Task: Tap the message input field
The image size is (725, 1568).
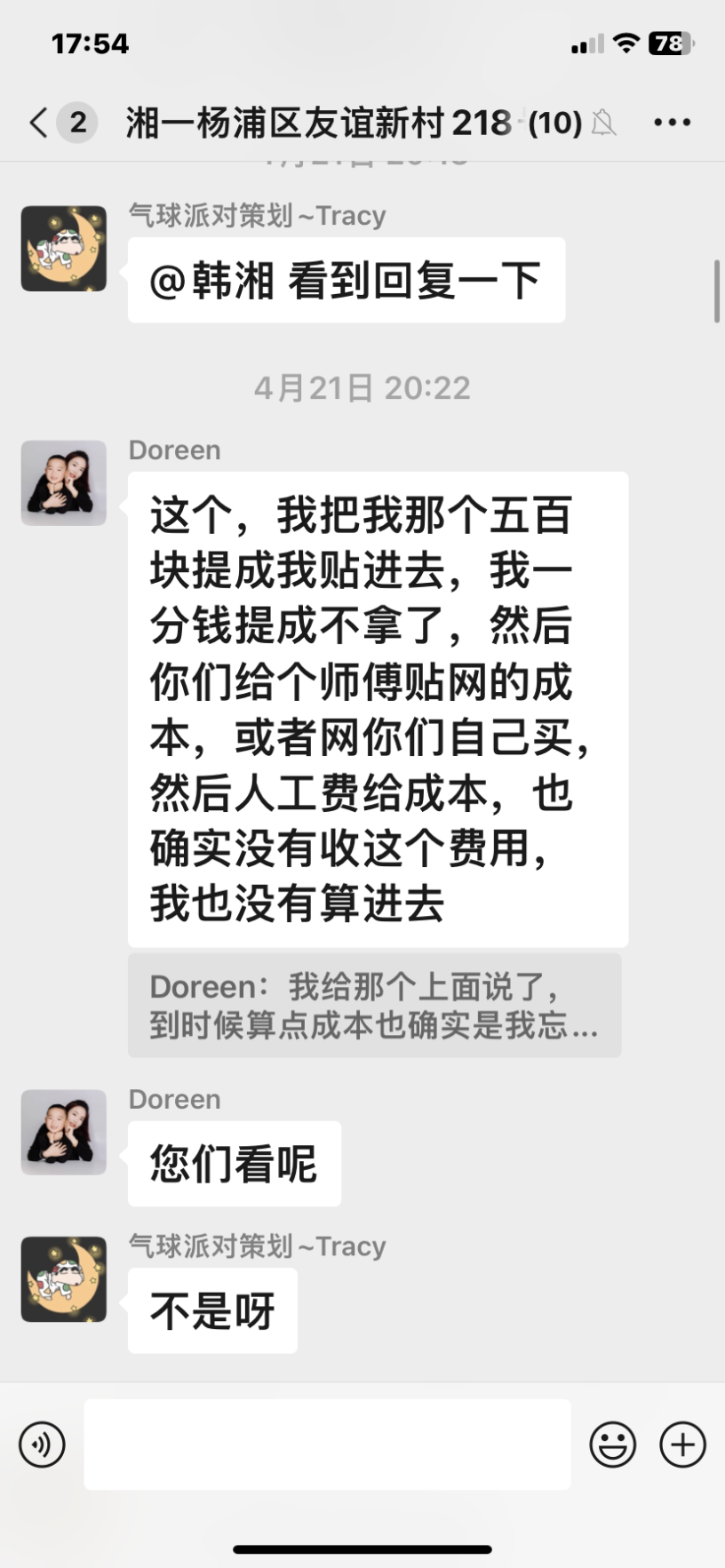Action: point(327,1445)
